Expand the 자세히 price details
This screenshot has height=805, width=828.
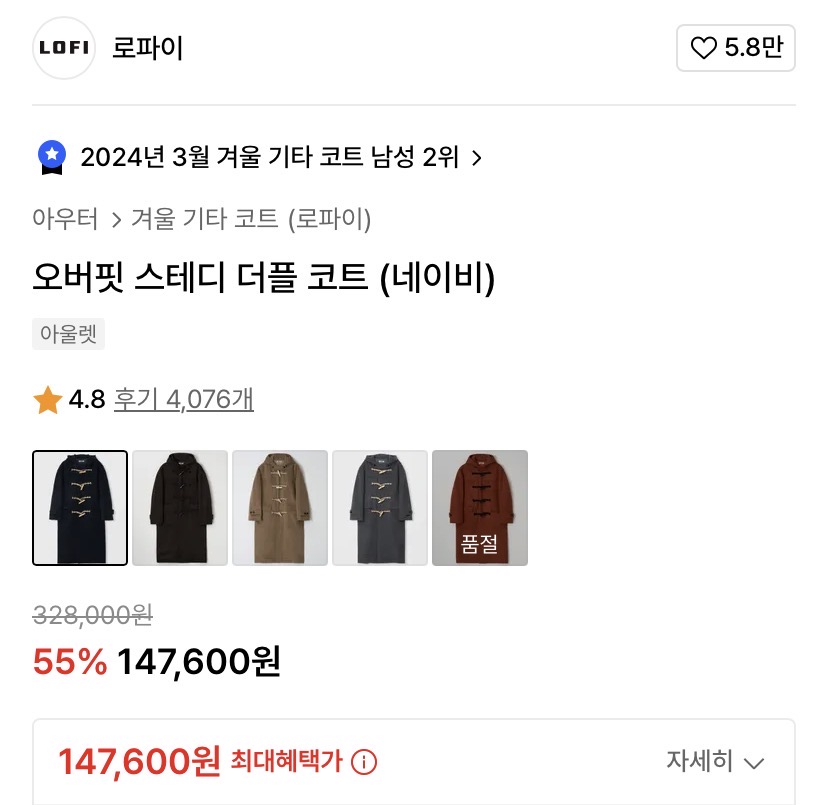[x=714, y=762]
